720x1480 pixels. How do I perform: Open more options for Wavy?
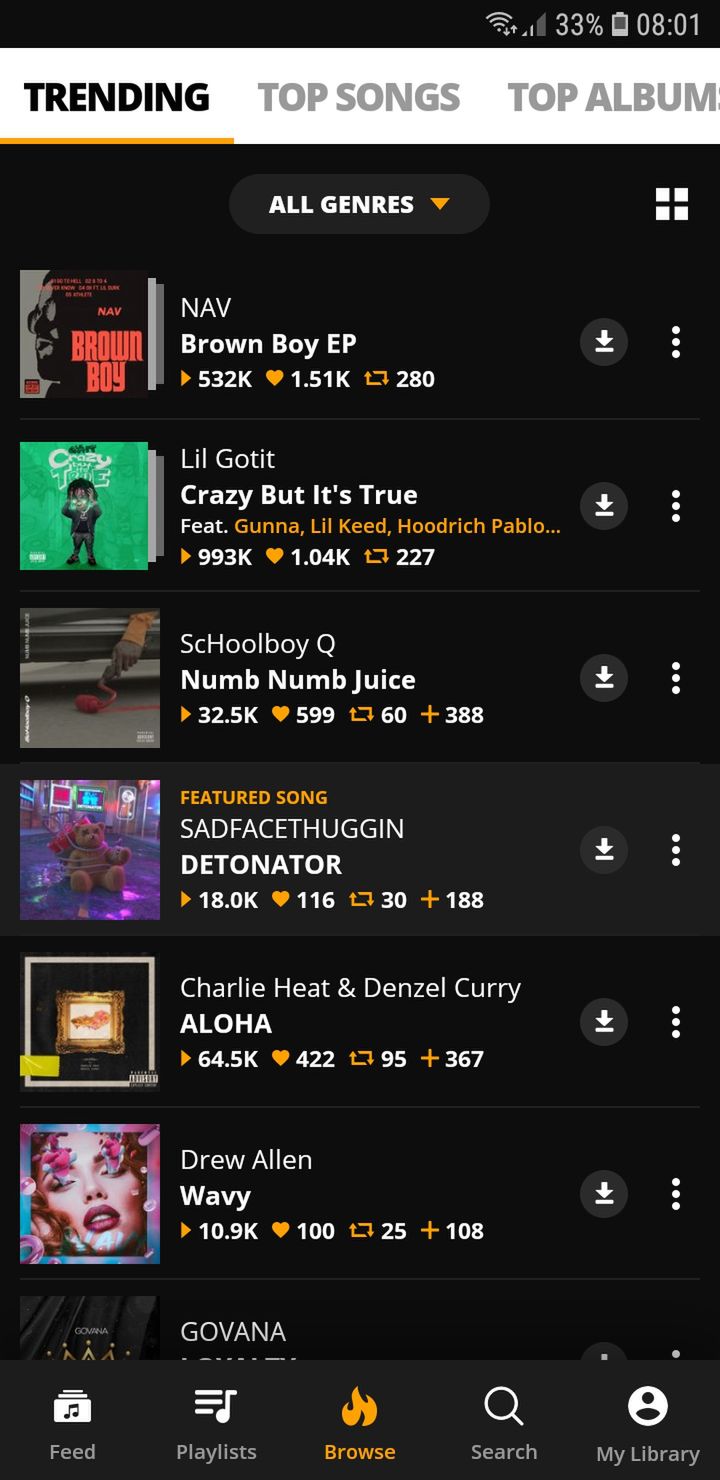[x=676, y=1194]
